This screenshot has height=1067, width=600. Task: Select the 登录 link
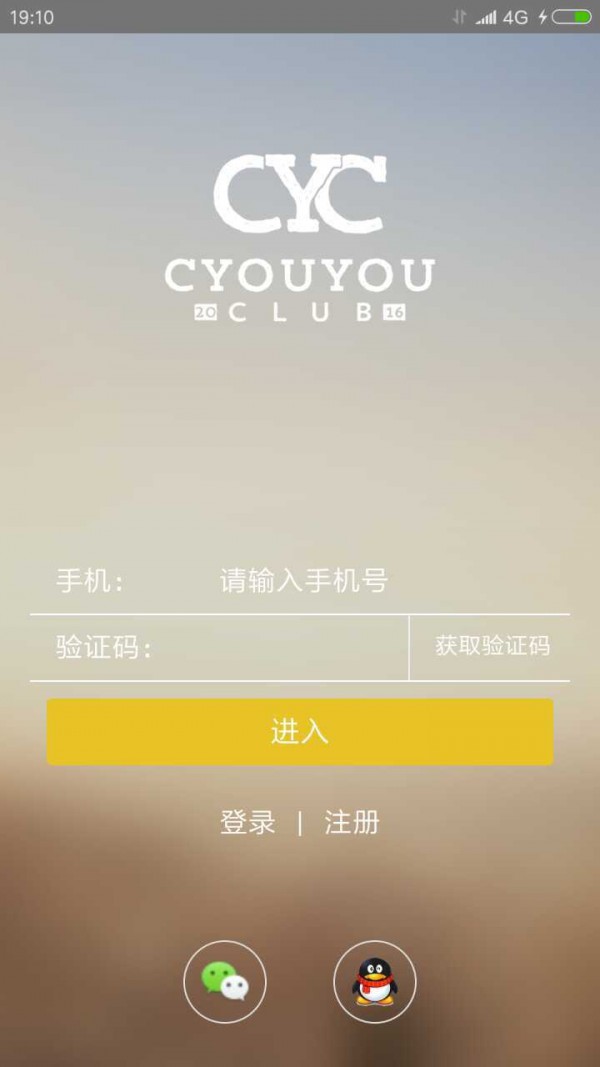click(x=248, y=823)
